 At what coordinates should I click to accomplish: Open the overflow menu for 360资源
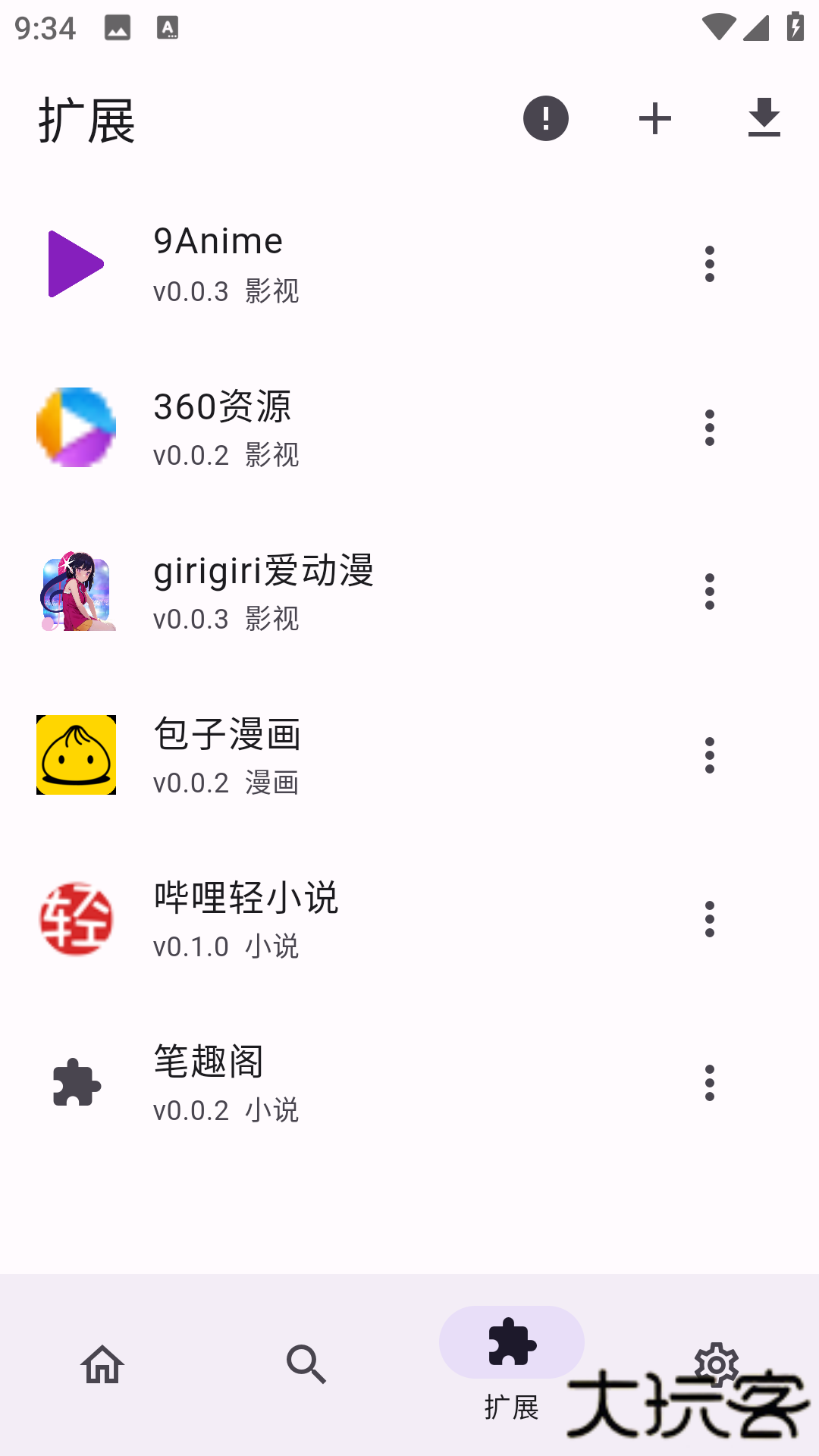pyautogui.click(x=709, y=427)
